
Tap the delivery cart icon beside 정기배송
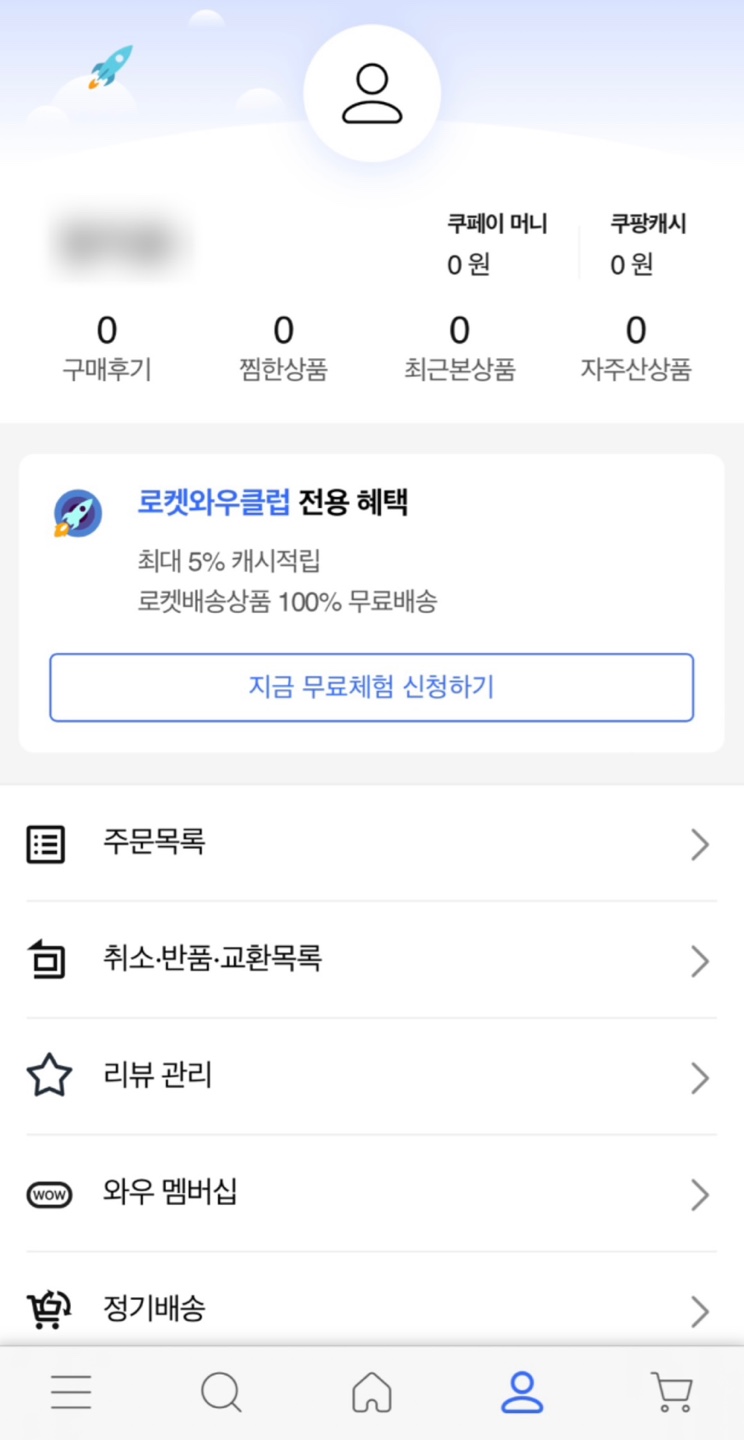[x=49, y=1310]
